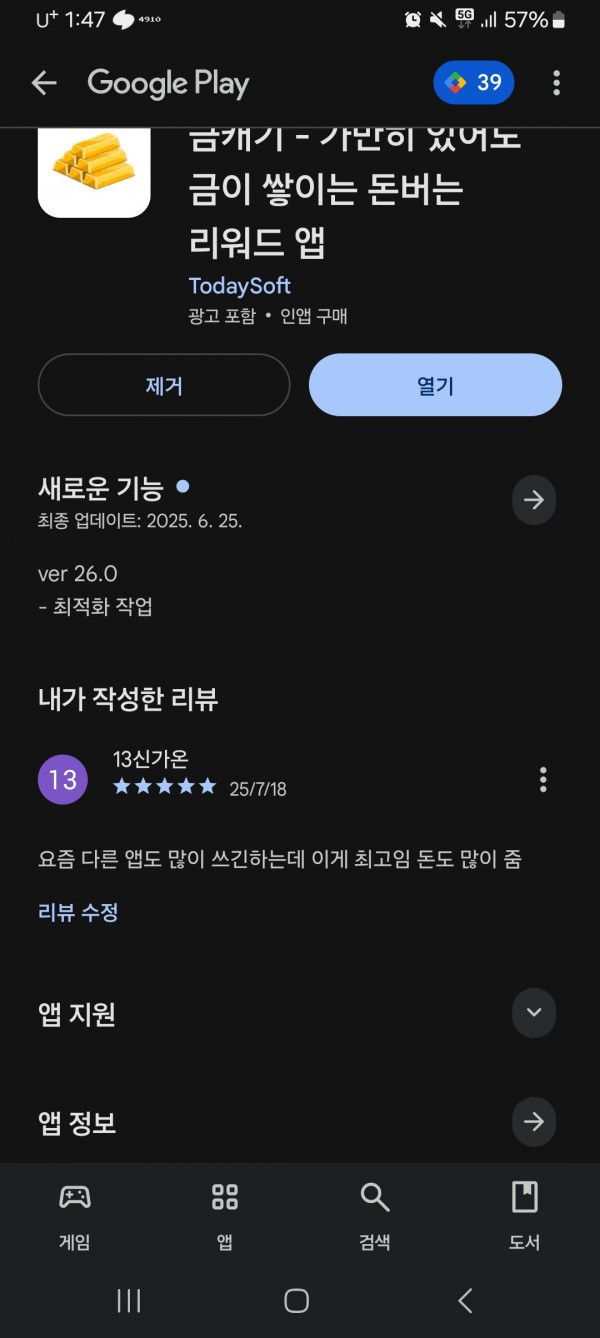Edit my review via 리뷰 수정

(78, 912)
